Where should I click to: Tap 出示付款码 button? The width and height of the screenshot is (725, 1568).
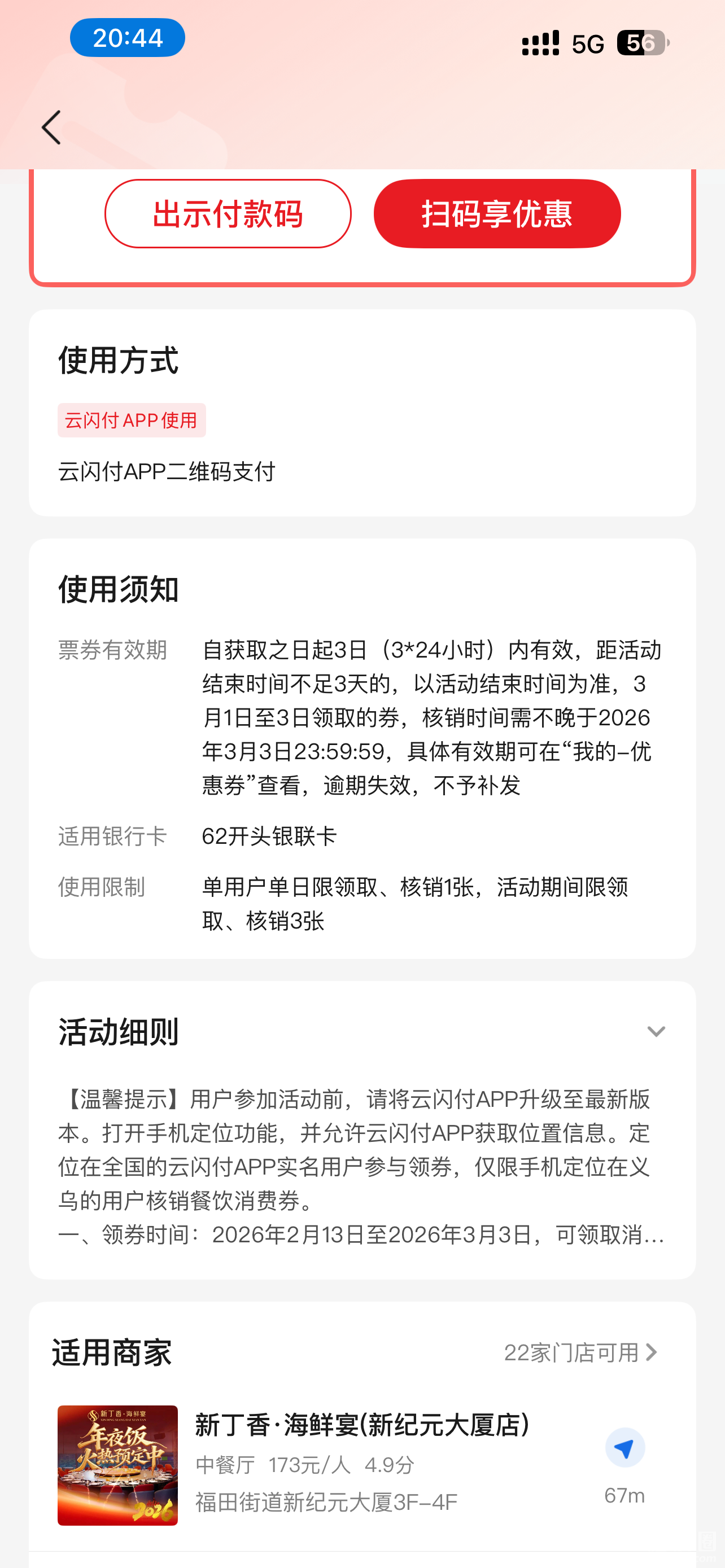pyautogui.click(x=228, y=214)
